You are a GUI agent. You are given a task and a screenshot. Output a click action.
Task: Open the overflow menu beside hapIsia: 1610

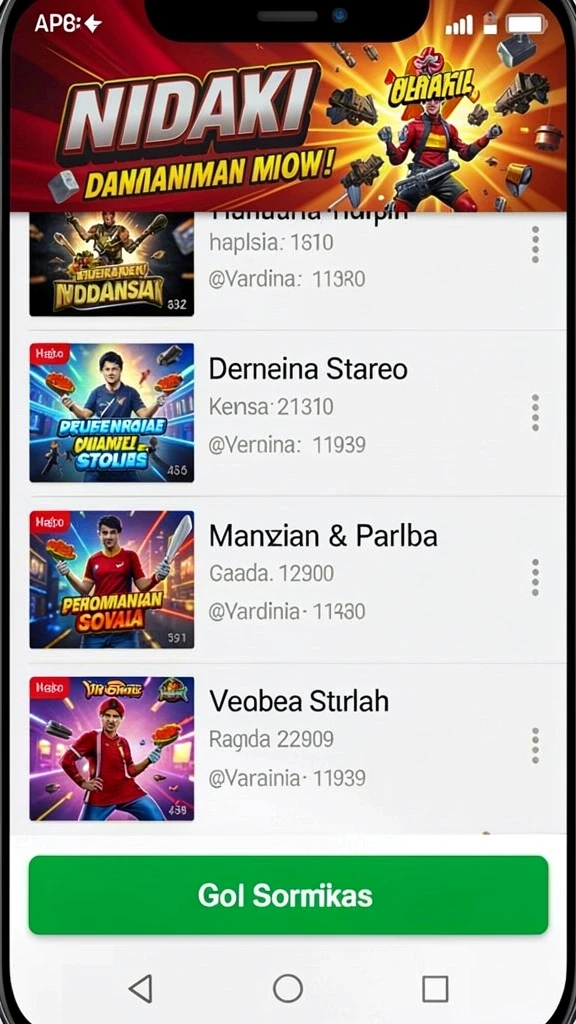pyautogui.click(x=535, y=244)
